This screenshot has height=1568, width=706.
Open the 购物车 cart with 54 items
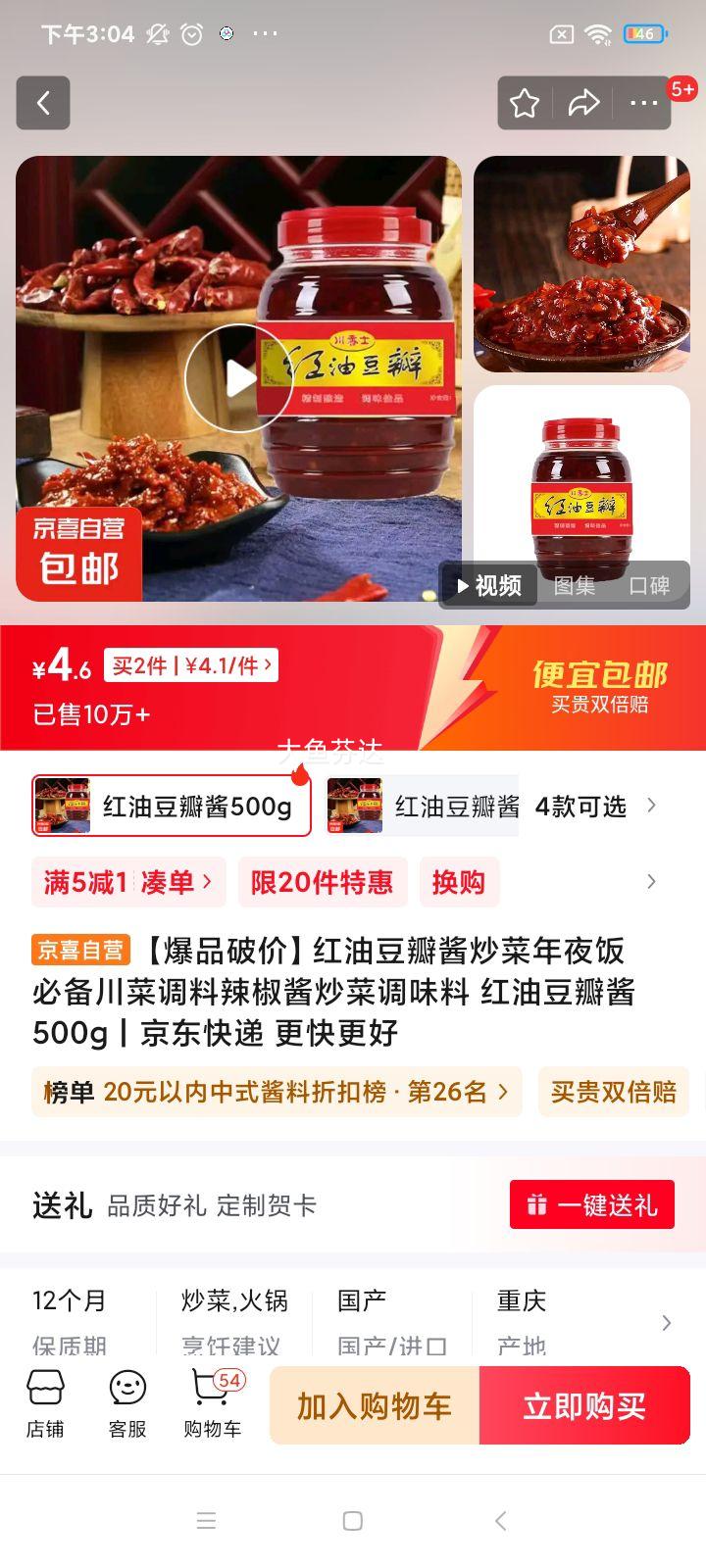[209, 1404]
